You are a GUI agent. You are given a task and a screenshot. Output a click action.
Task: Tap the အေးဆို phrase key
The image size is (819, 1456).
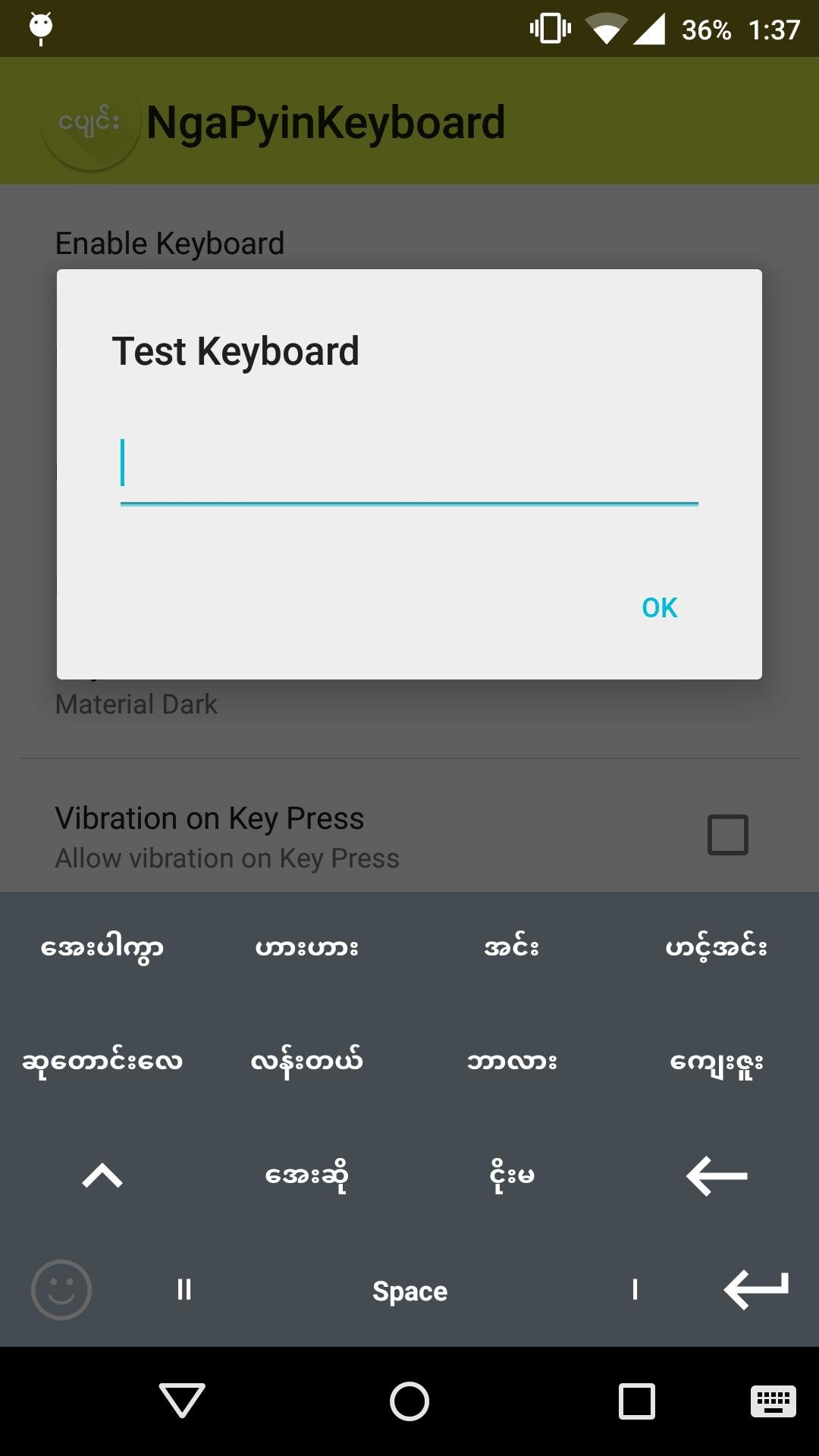307,1176
